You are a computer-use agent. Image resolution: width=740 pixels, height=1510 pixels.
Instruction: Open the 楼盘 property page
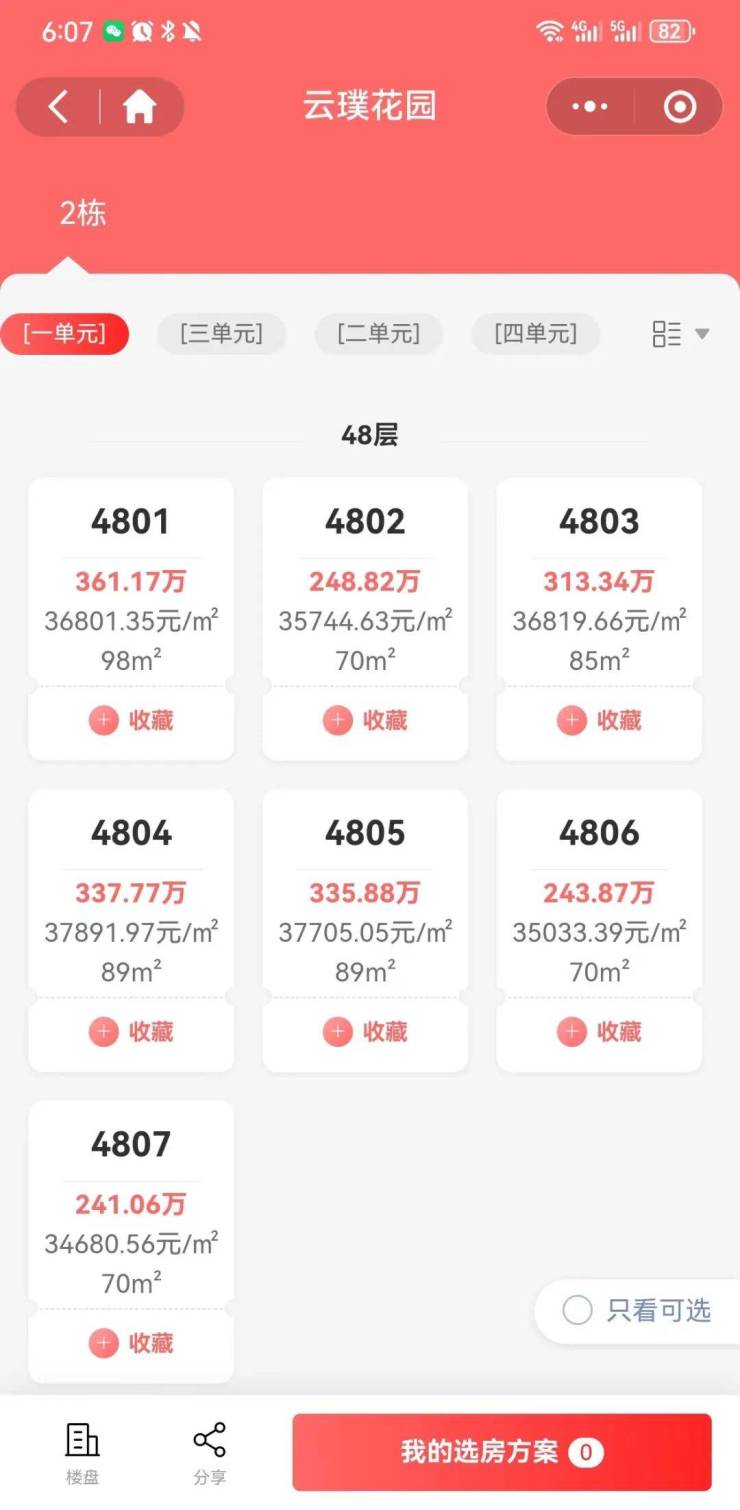[82, 1453]
